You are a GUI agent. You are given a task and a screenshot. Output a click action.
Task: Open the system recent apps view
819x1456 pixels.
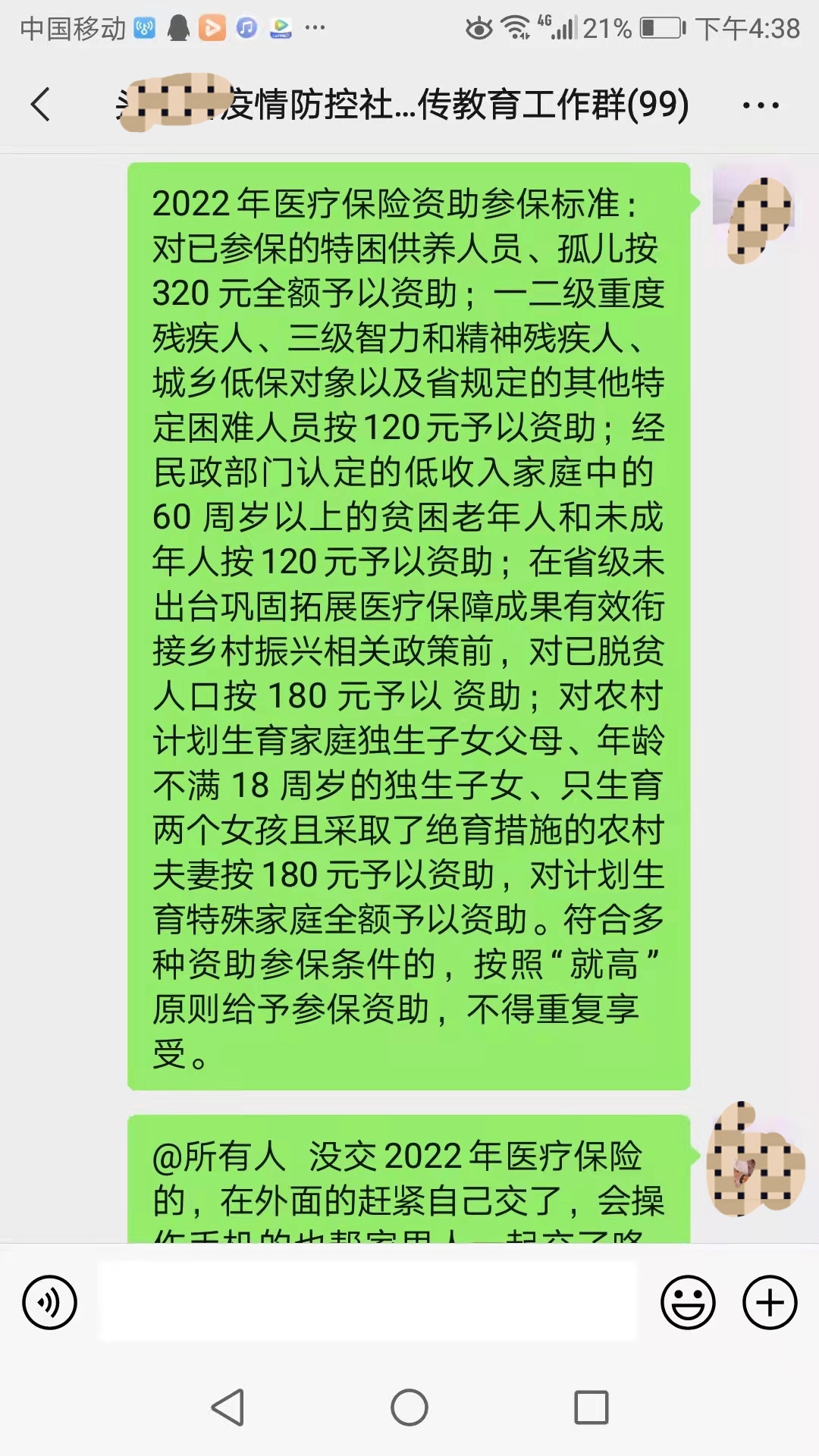click(x=591, y=1407)
